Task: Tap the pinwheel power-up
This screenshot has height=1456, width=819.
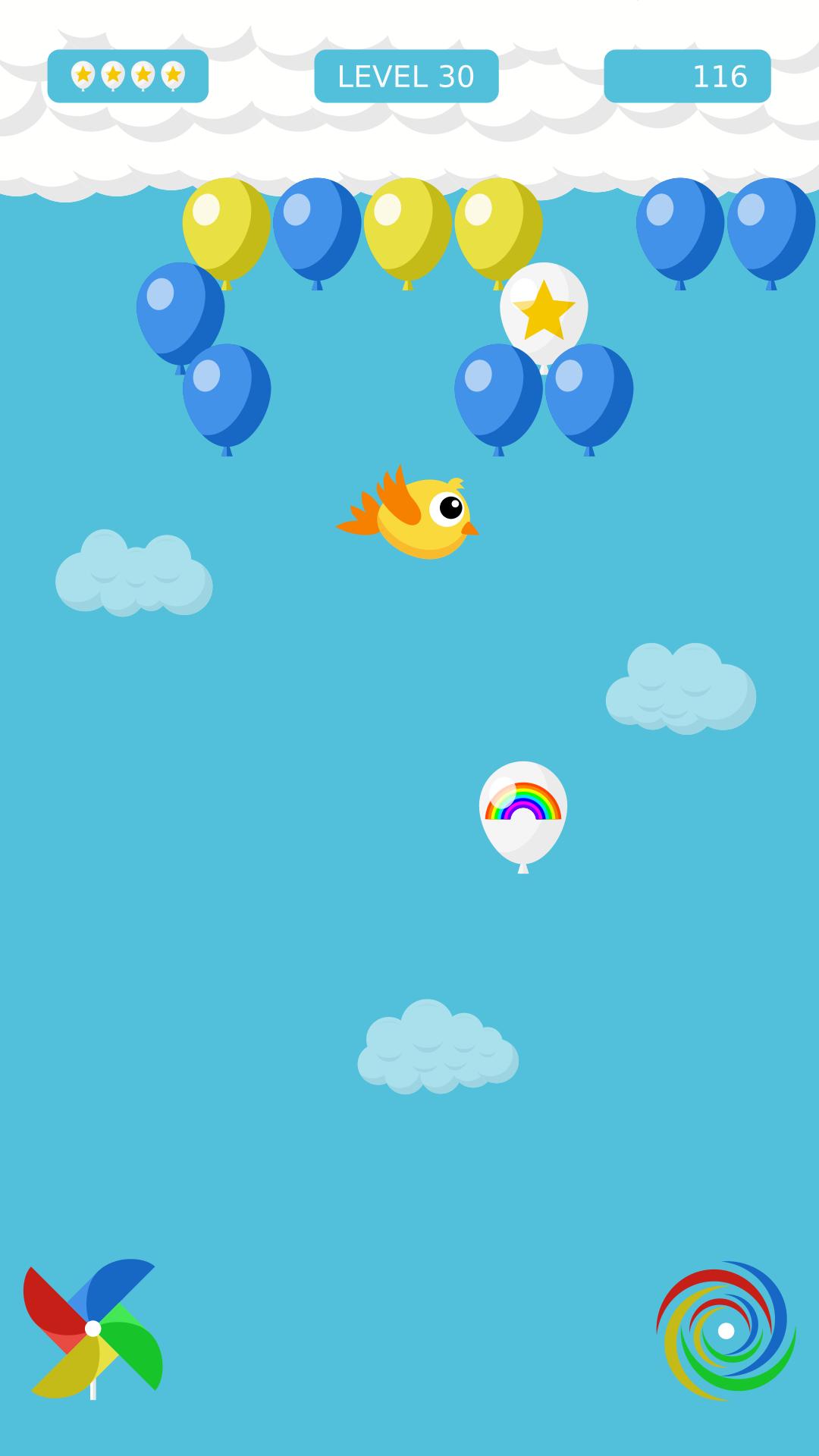Action: point(93,1329)
